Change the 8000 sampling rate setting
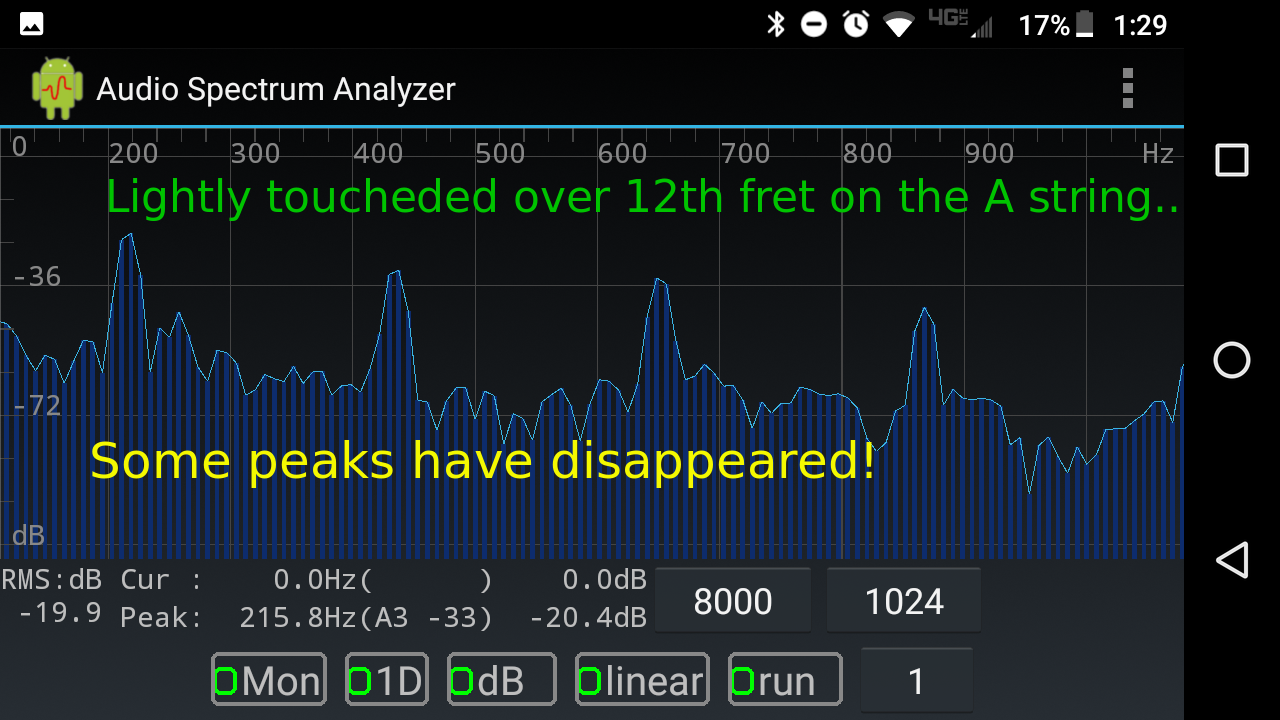 click(x=733, y=601)
